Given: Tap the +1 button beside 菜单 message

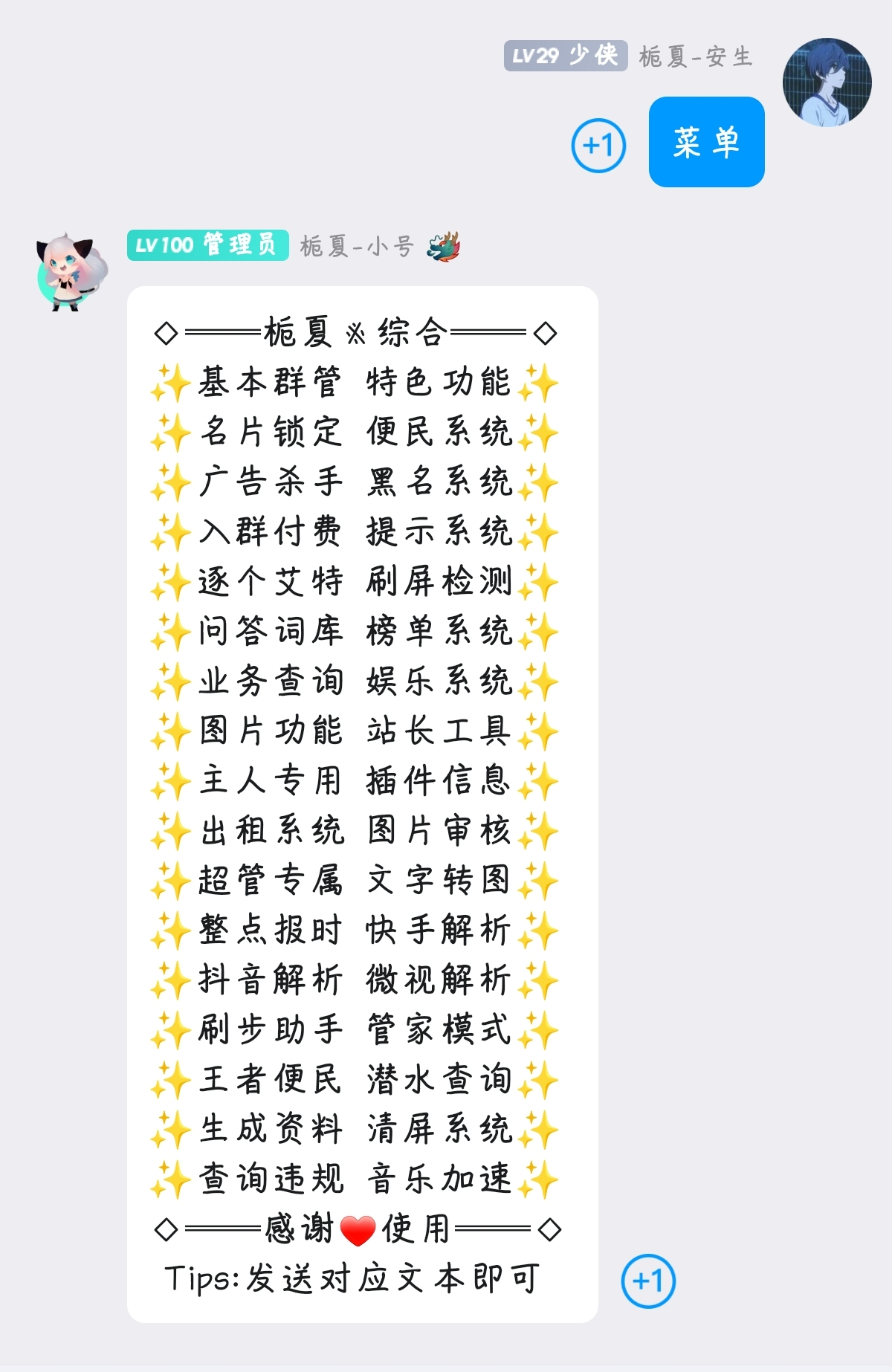Looking at the screenshot, I should (x=598, y=146).
